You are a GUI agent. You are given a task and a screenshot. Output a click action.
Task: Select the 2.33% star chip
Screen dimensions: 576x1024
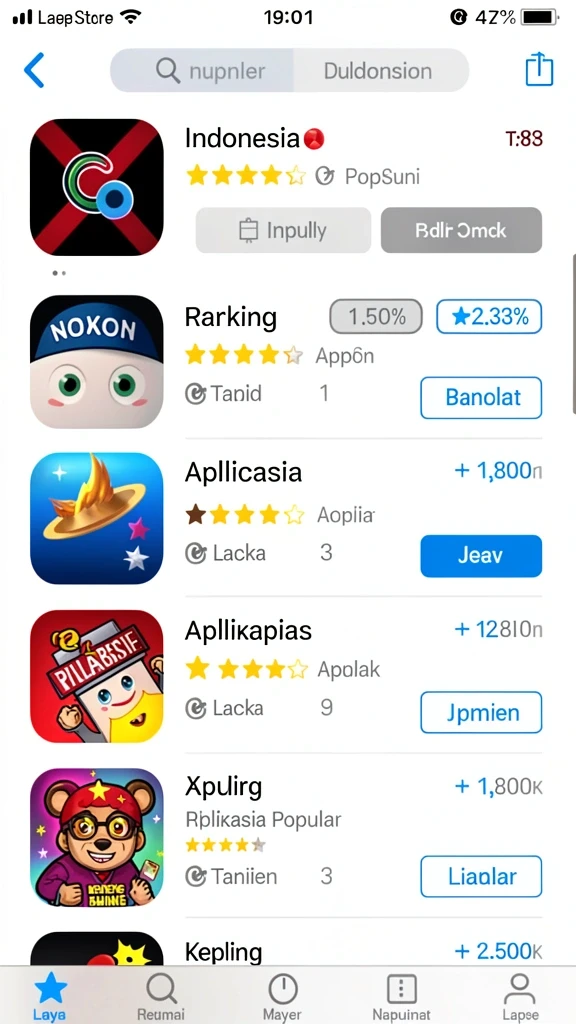pyautogui.click(x=489, y=317)
